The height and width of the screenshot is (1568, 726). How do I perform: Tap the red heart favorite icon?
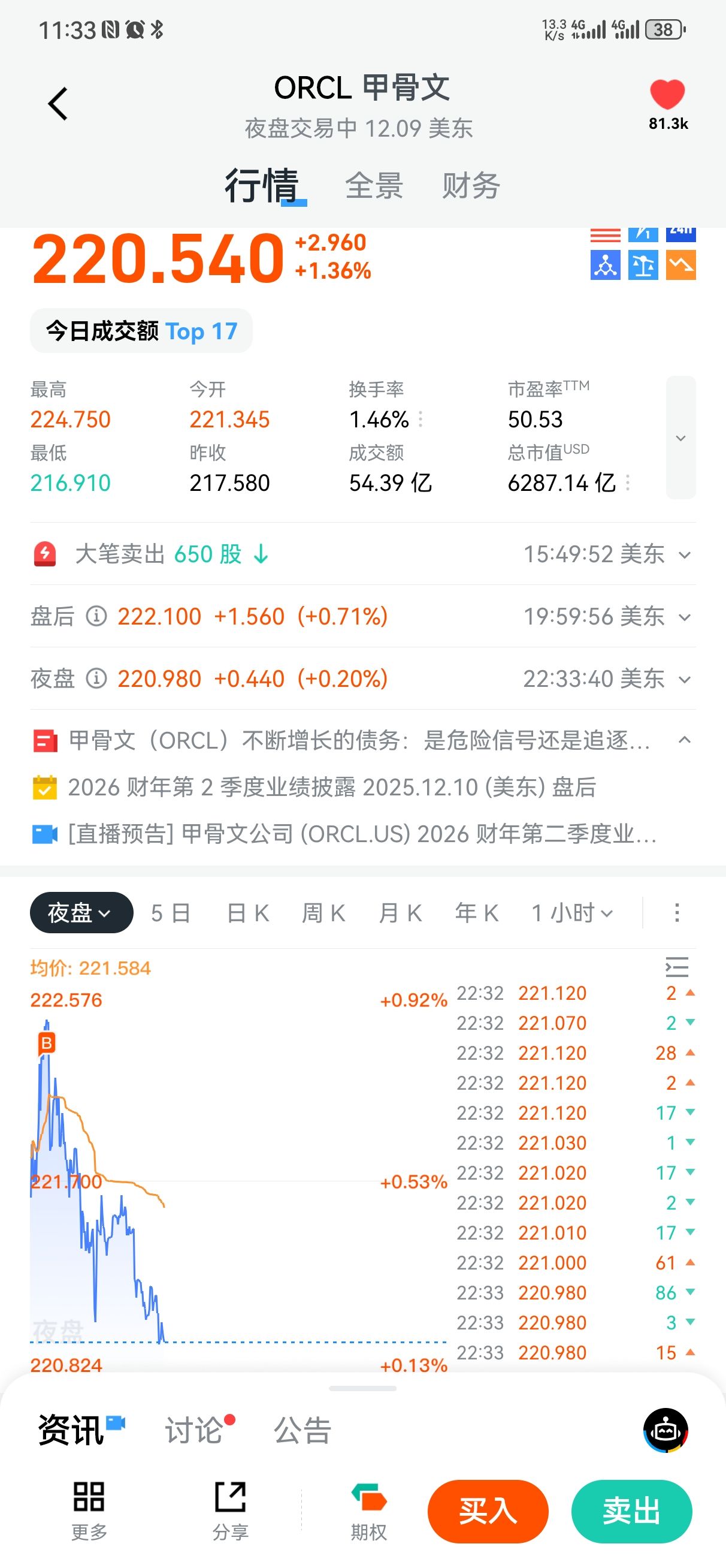pyautogui.click(x=667, y=95)
